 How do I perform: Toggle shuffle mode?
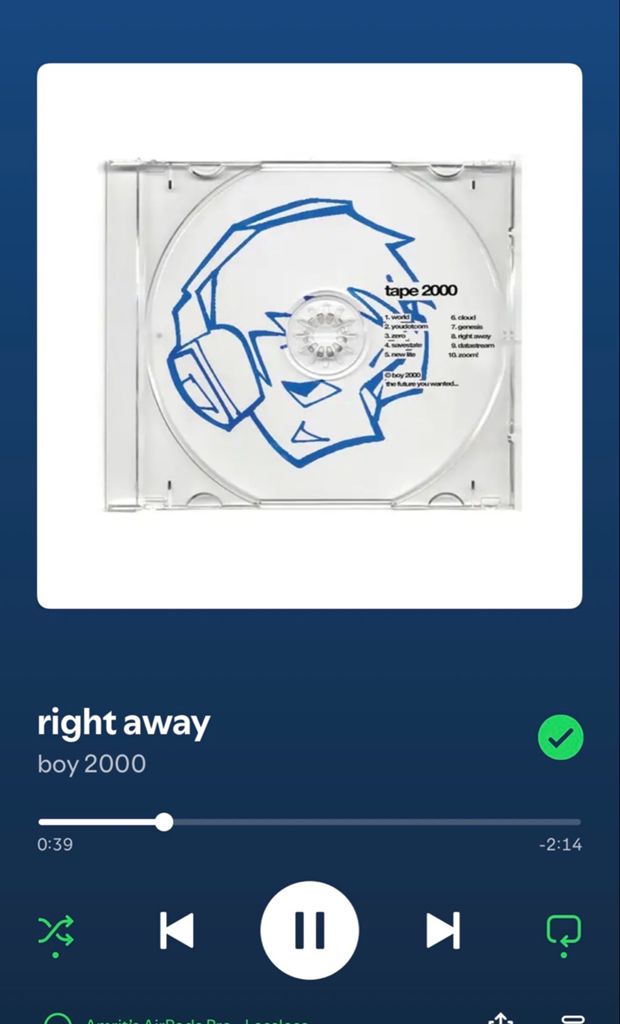click(55, 931)
